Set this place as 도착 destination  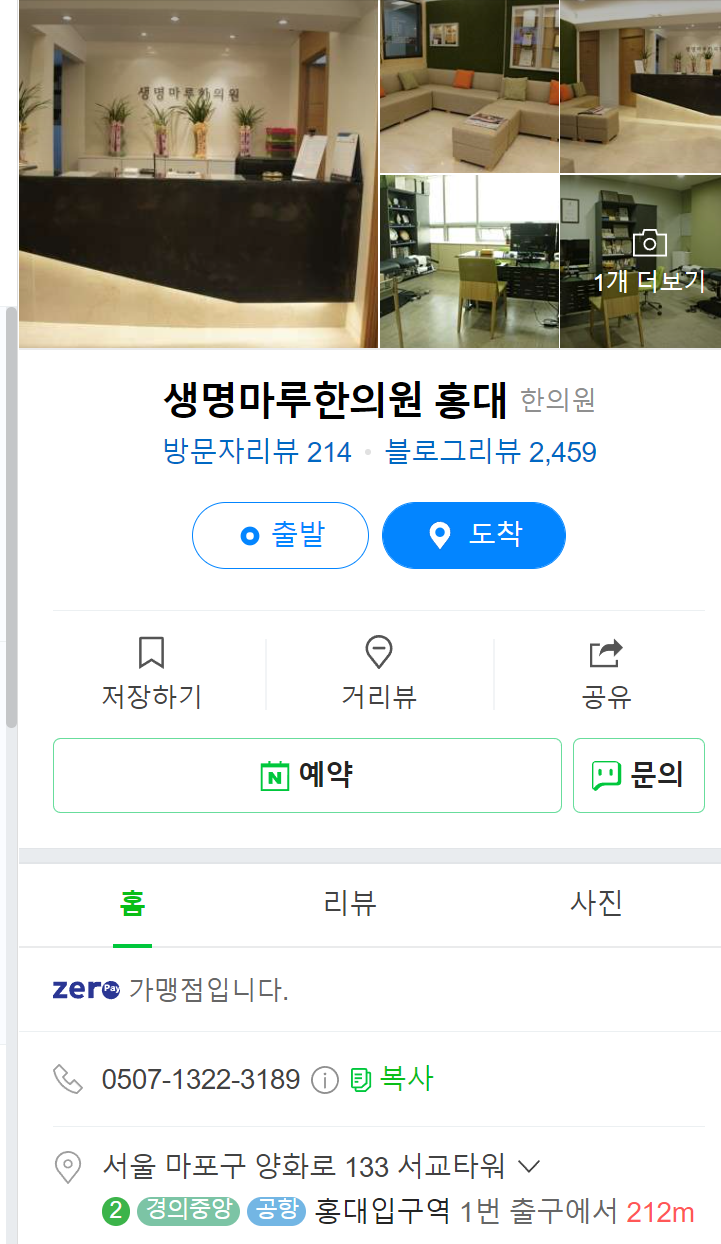tap(473, 535)
